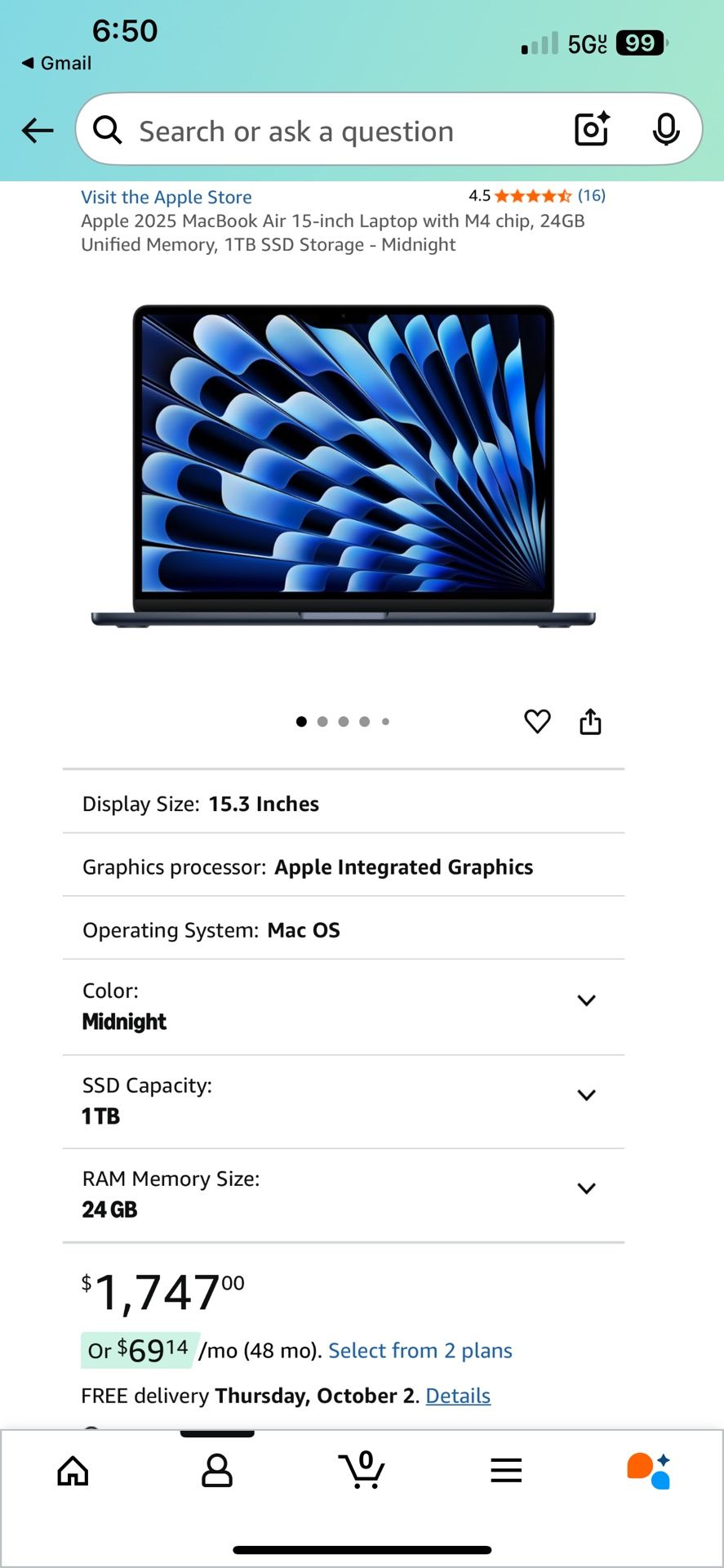Tap Gmail to return to the previous app
This screenshot has height=1568, width=724.
pyautogui.click(x=57, y=63)
